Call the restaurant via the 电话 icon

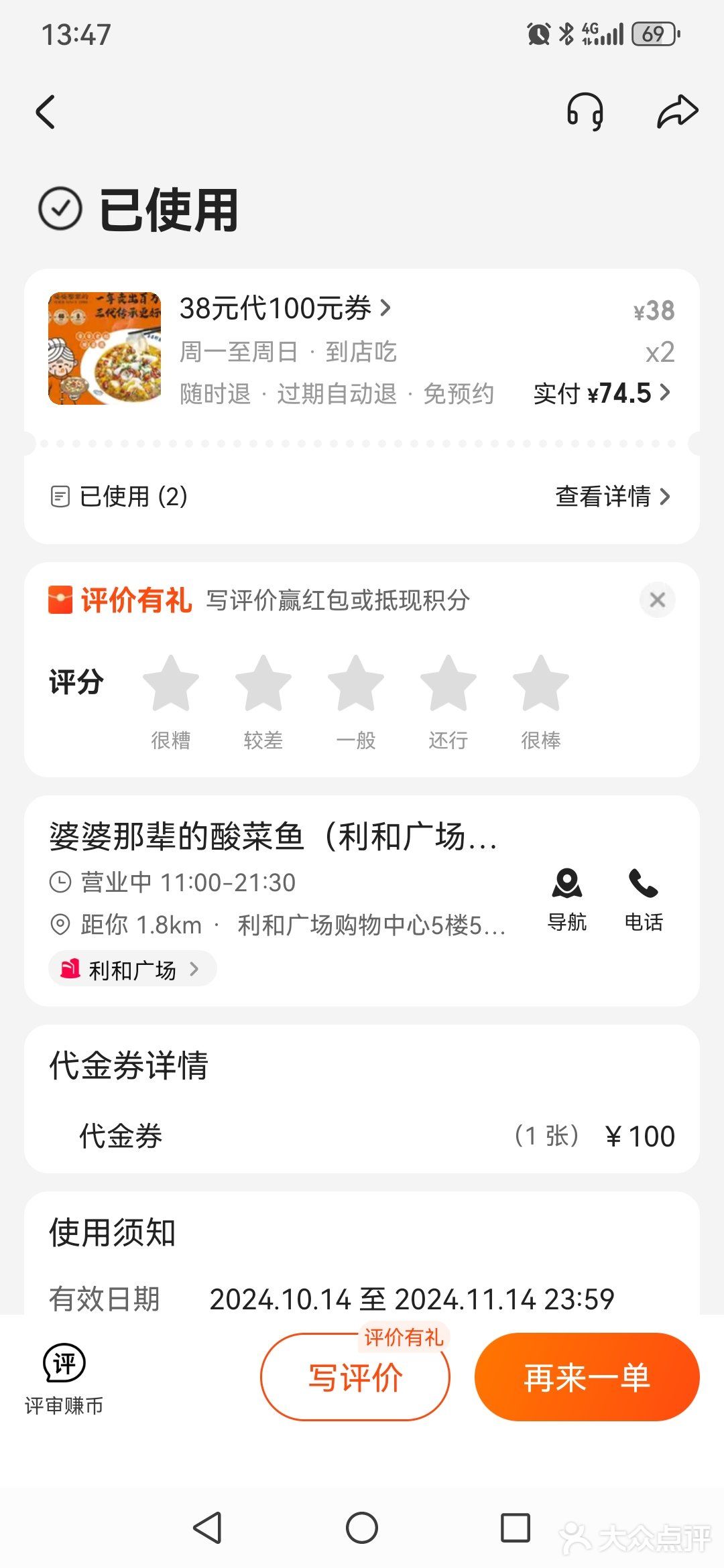point(646,891)
